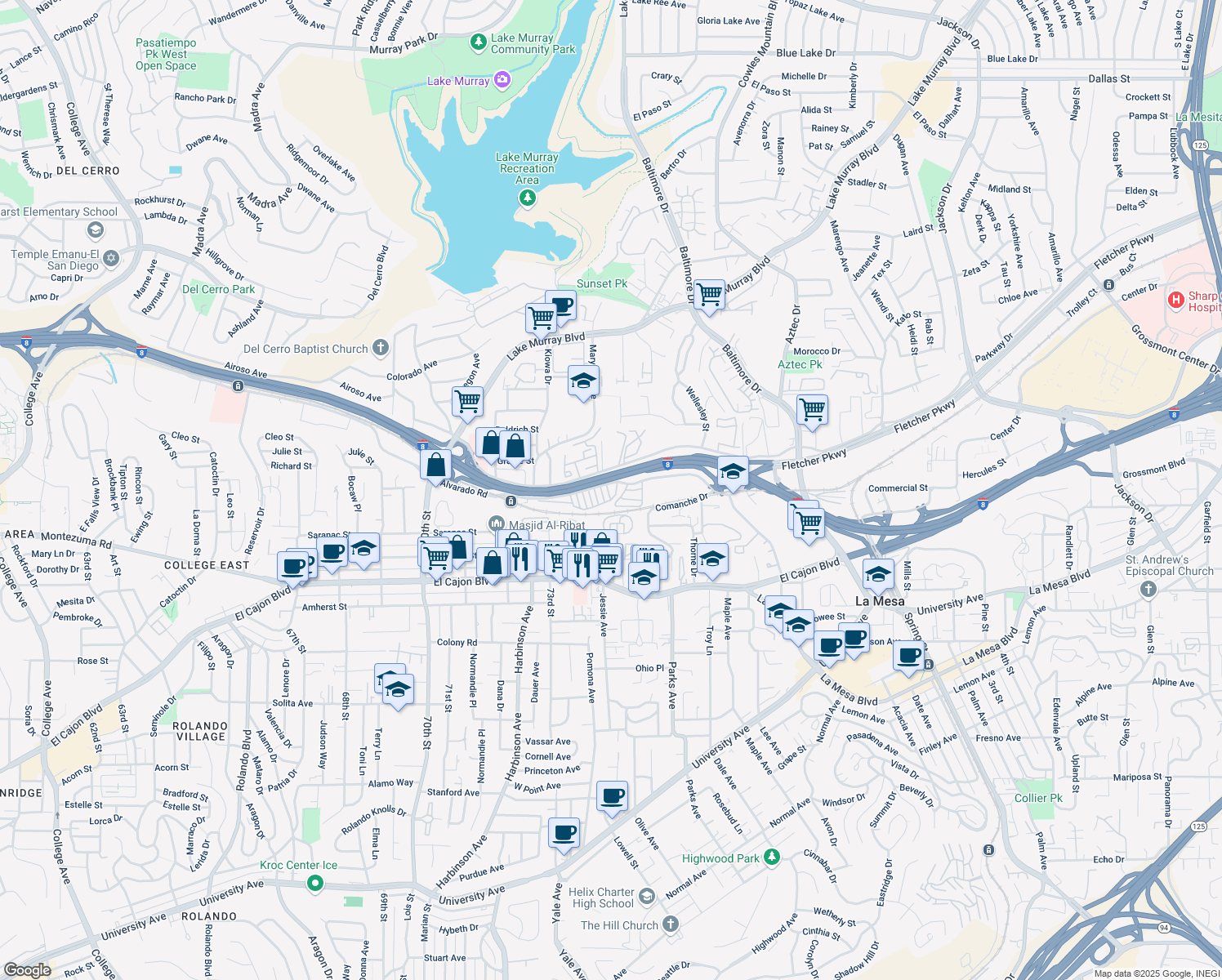Open the school marker on Fletcher Pkwy
Viewport: 1222px width, 980px height.
pyautogui.click(x=733, y=471)
